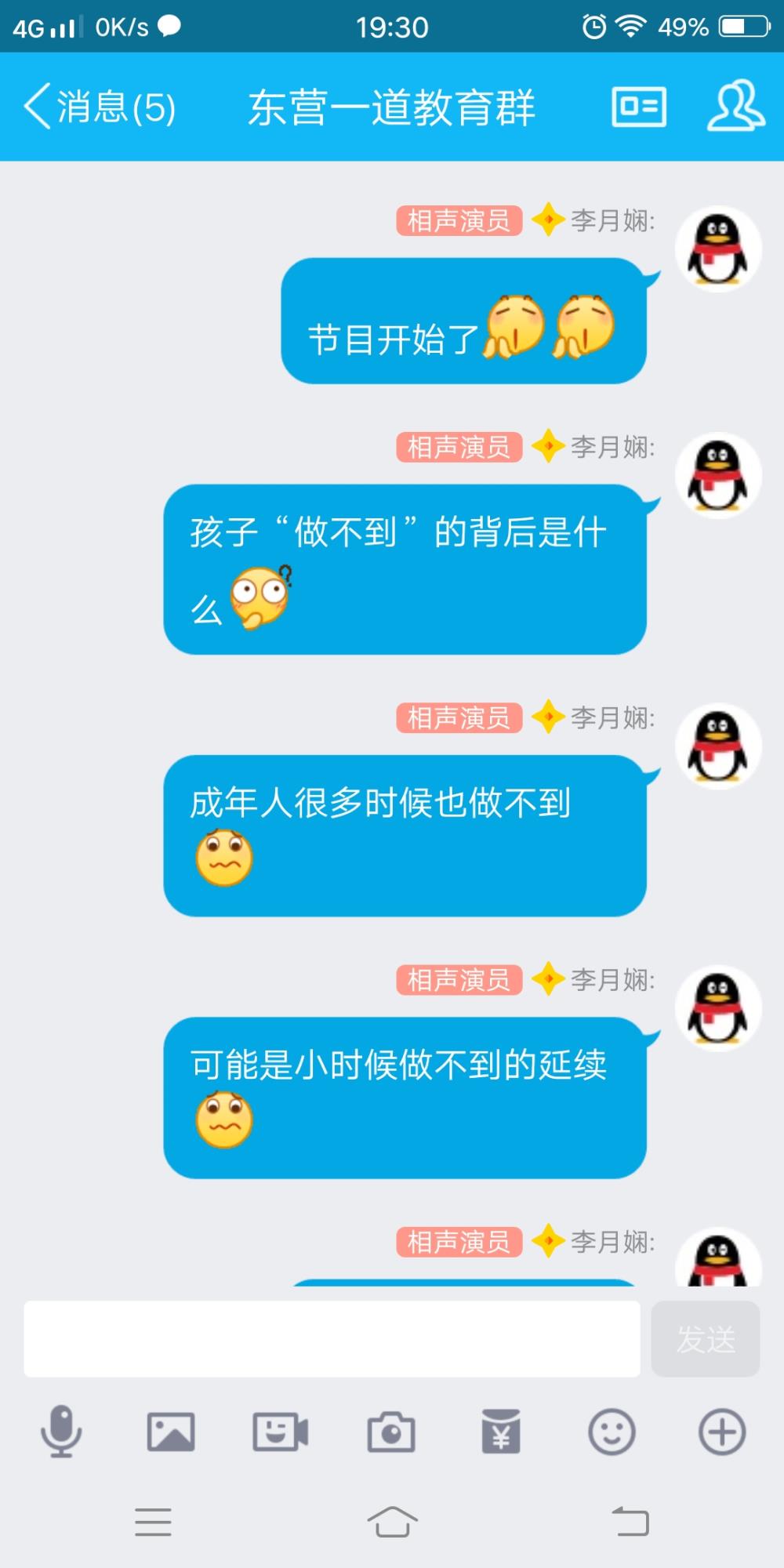
Task: Tap the system home button
Action: (392, 1522)
